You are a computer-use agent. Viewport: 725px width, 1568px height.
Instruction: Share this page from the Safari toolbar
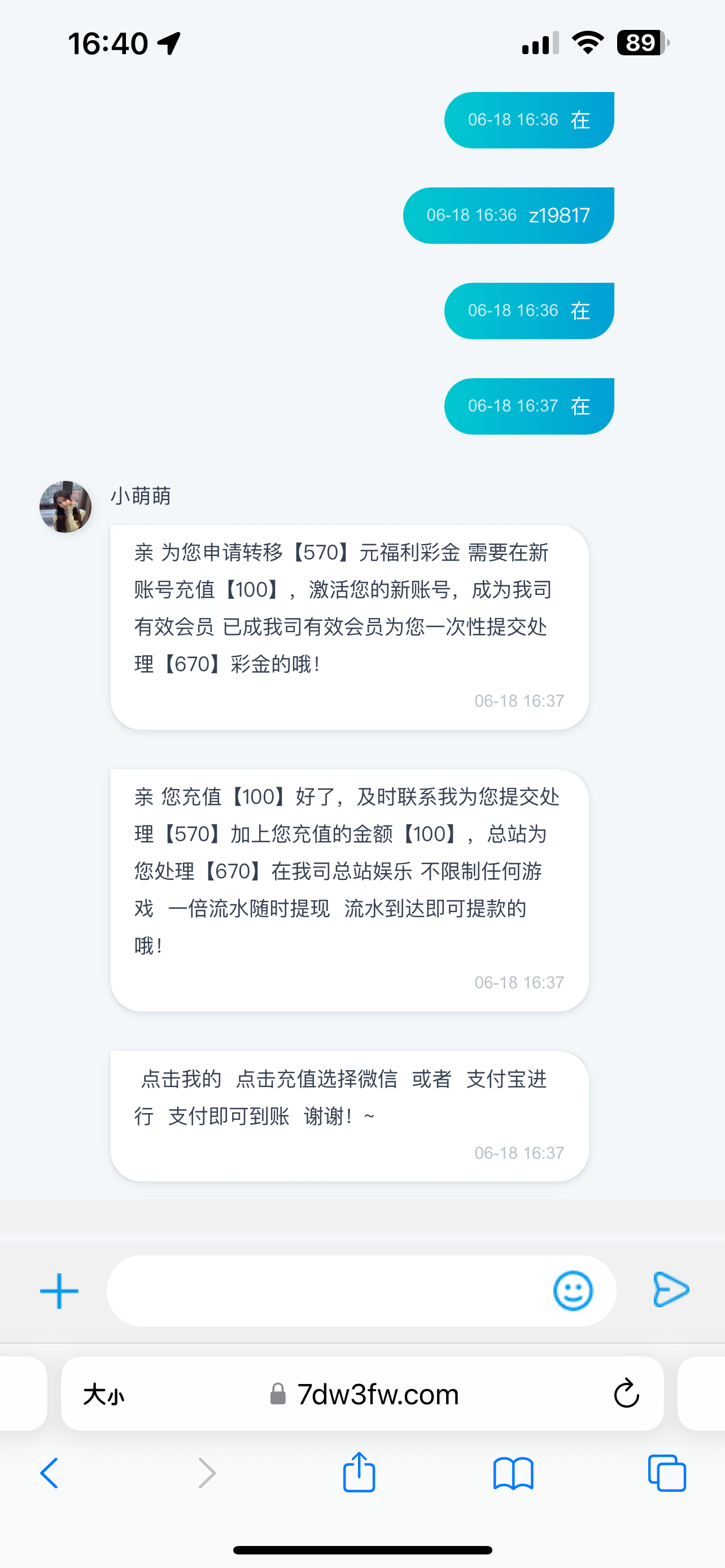tap(359, 1472)
